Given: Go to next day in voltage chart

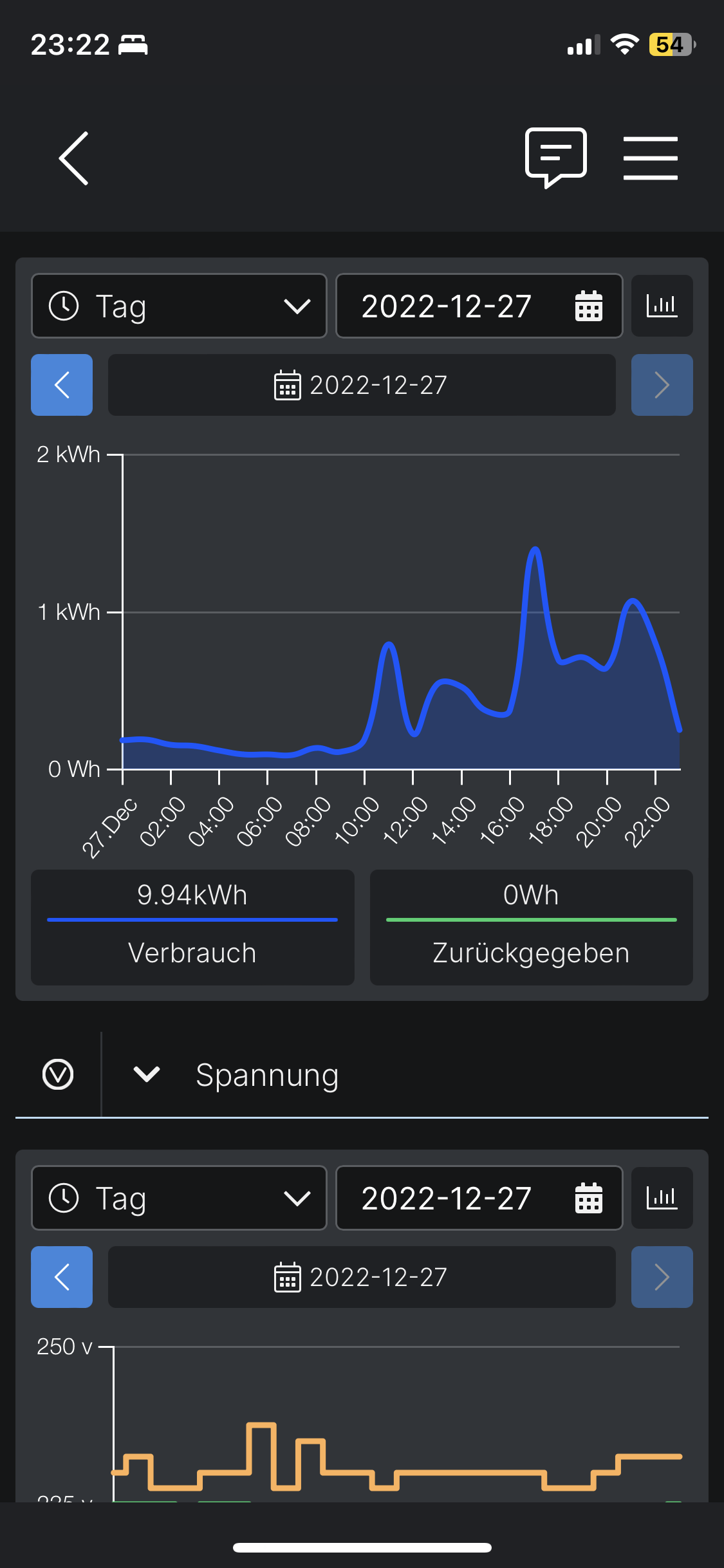Looking at the screenshot, I should click(x=662, y=1277).
